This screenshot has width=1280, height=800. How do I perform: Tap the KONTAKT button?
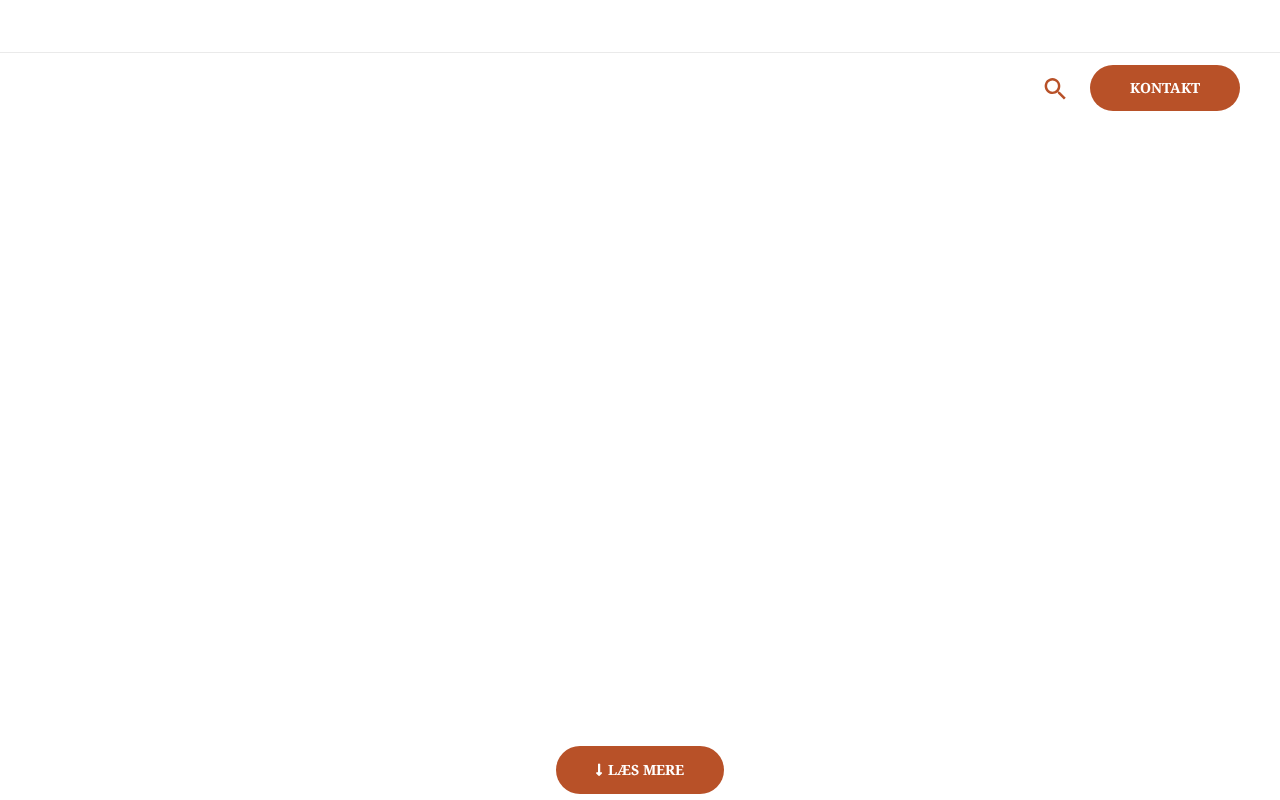click(x=1164, y=88)
